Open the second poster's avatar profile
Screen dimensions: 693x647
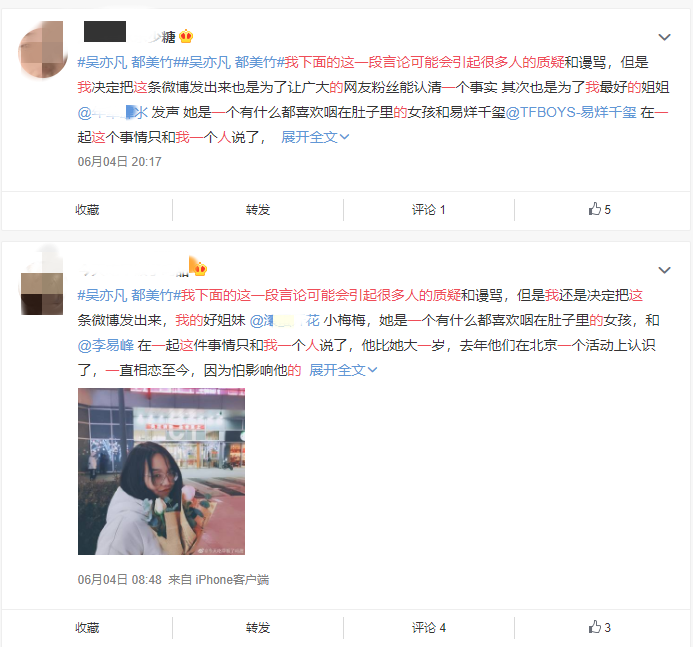coord(42,289)
